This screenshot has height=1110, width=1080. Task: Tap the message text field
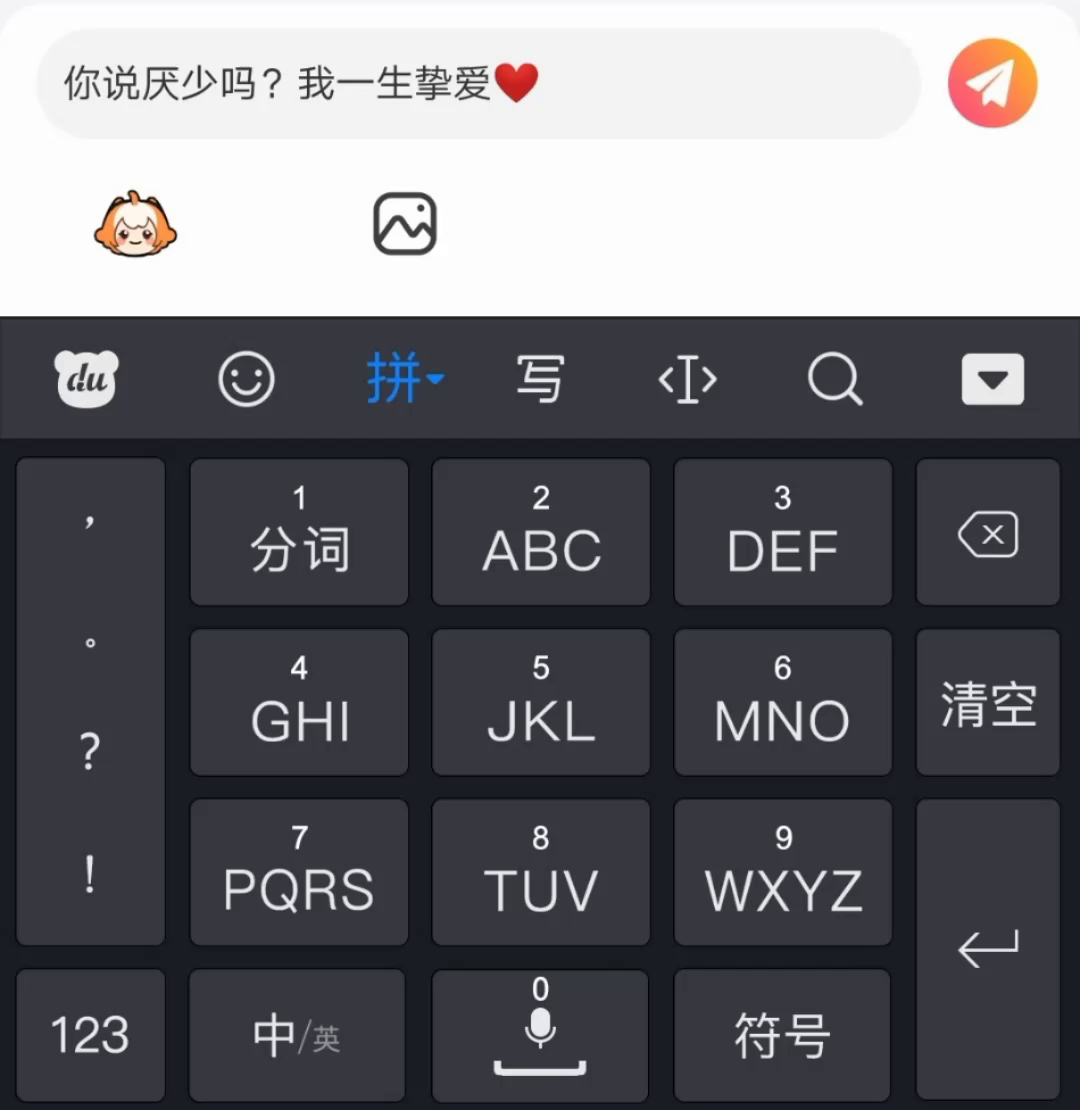(700, 84)
